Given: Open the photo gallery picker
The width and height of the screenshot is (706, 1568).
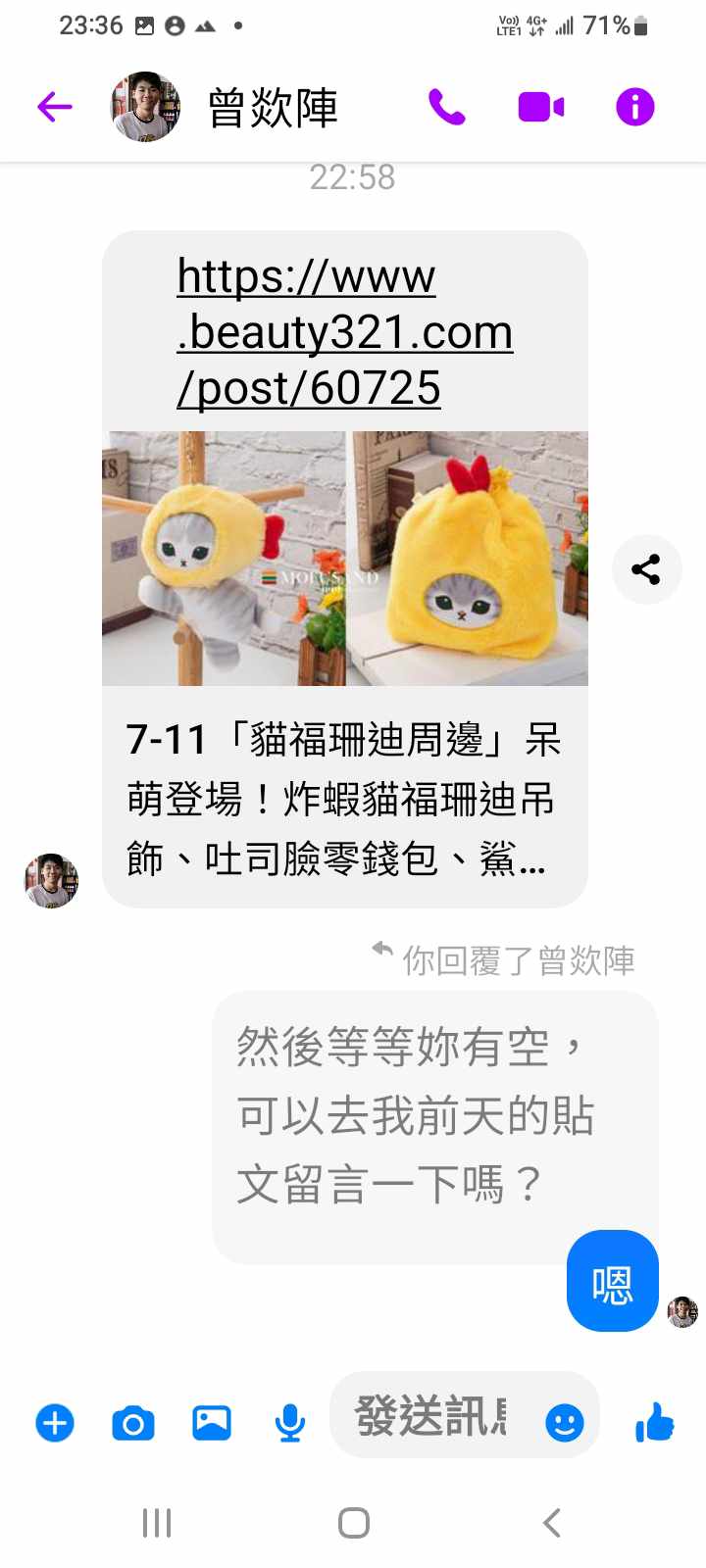Looking at the screenshot, I should click(212, 1422).
